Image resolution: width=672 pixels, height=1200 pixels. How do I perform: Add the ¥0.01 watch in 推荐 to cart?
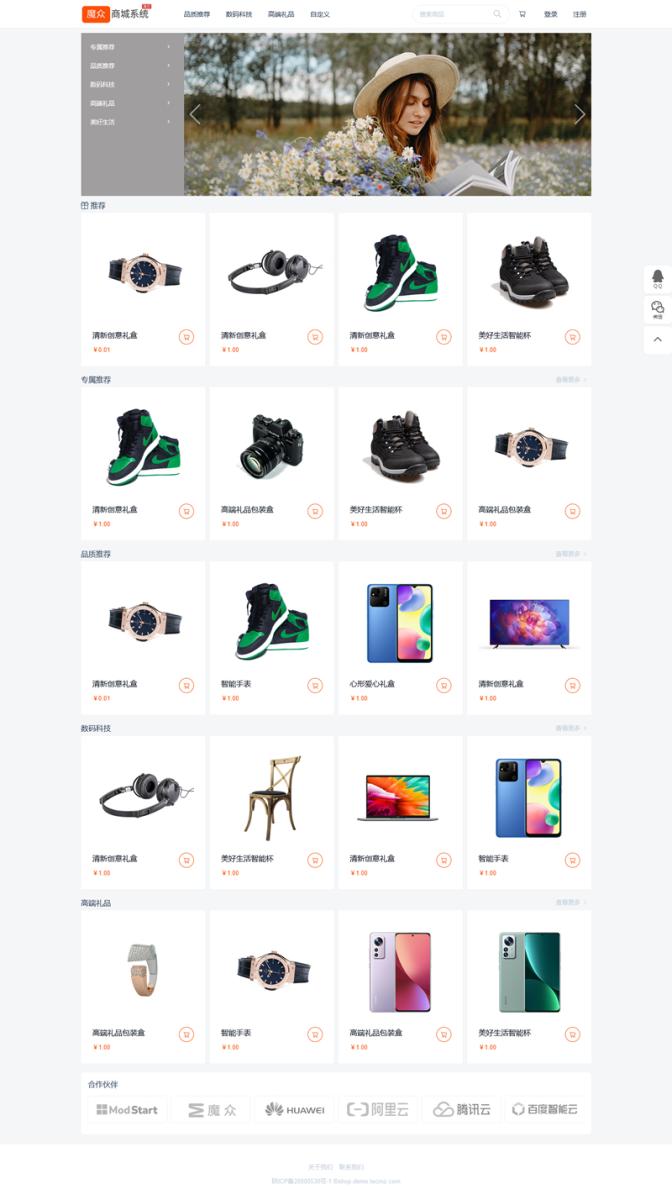tap(186, 337)
